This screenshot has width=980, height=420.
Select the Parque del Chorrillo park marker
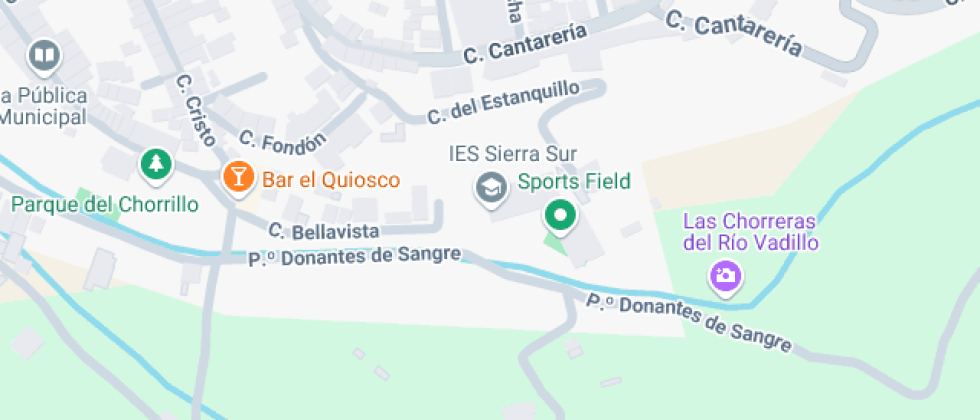point(155,164)
